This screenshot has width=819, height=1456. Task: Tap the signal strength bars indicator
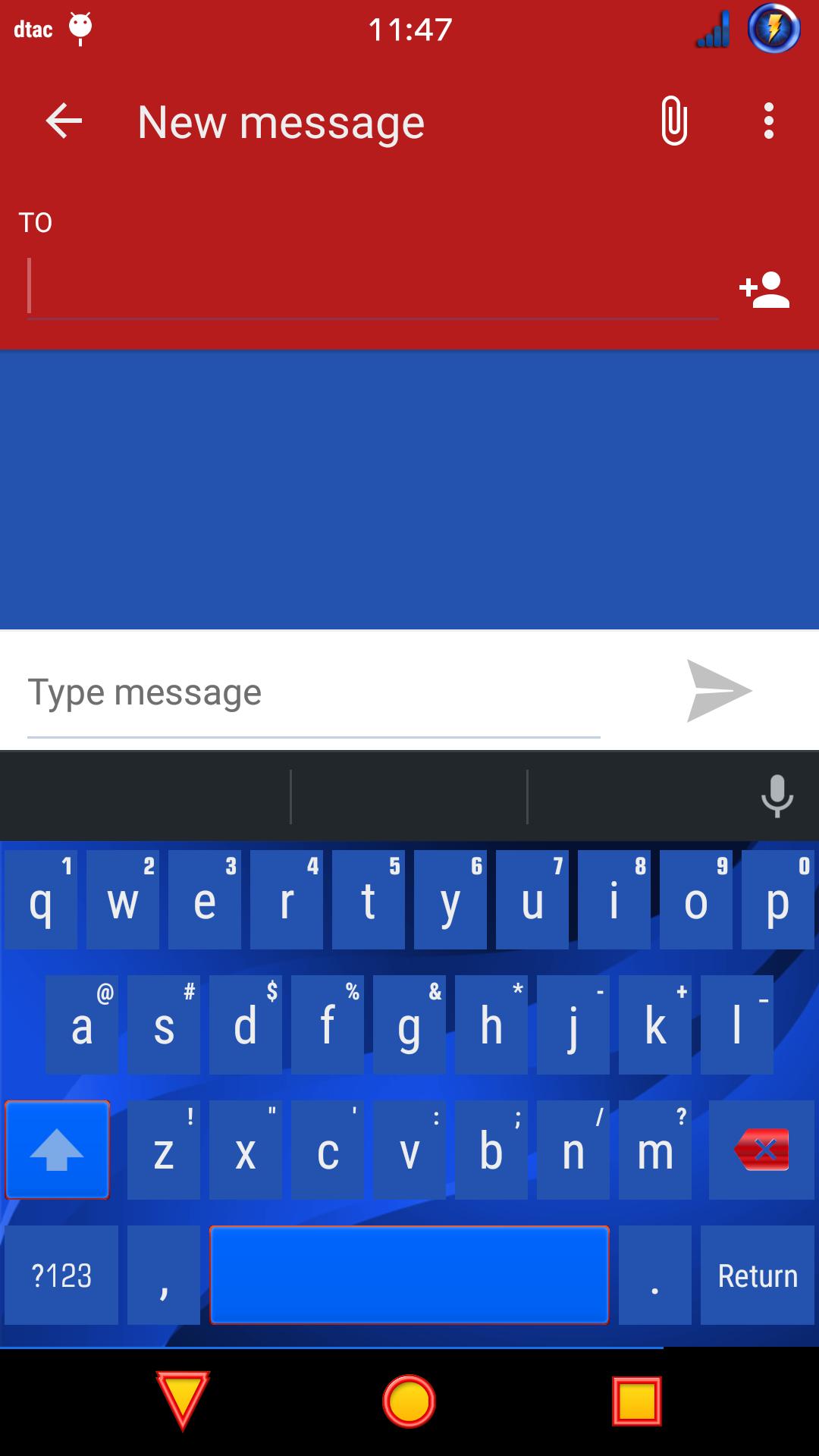pyautogui.click(x=714, y=29)
